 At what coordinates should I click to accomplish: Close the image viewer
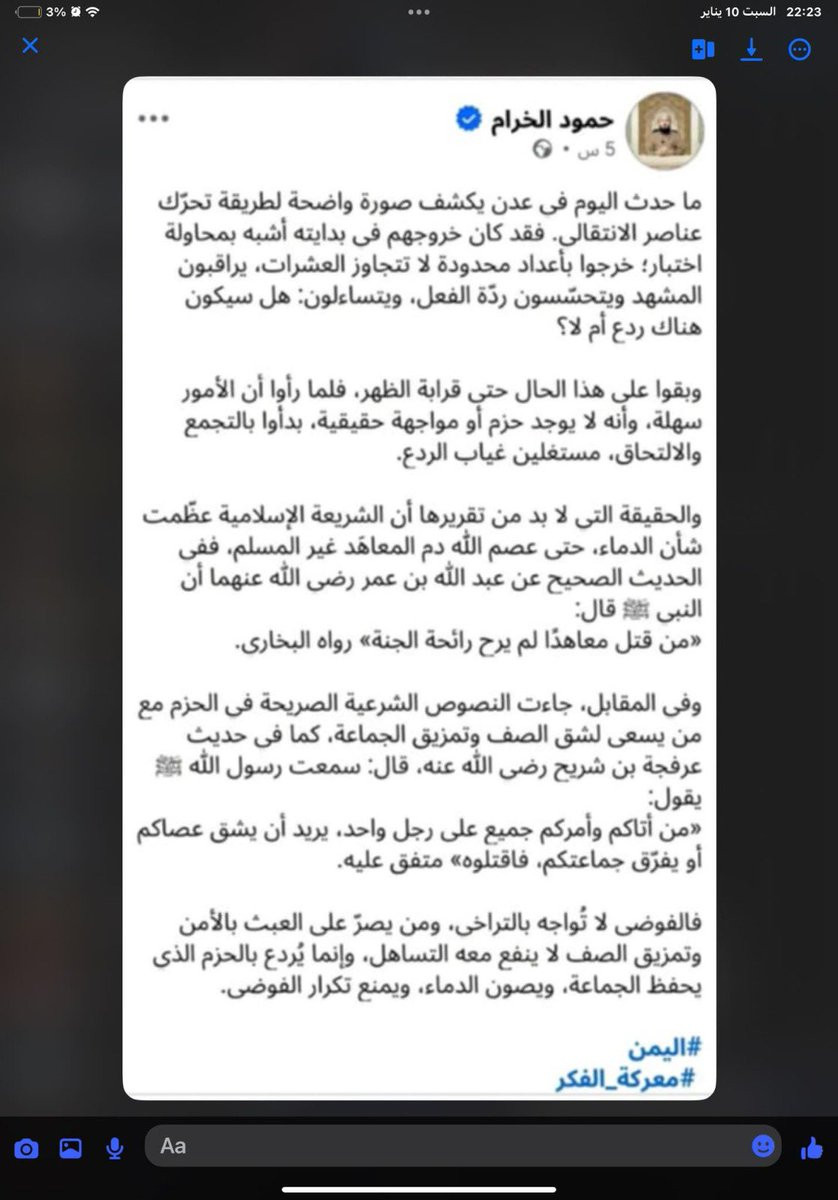(x=31, y=45)
